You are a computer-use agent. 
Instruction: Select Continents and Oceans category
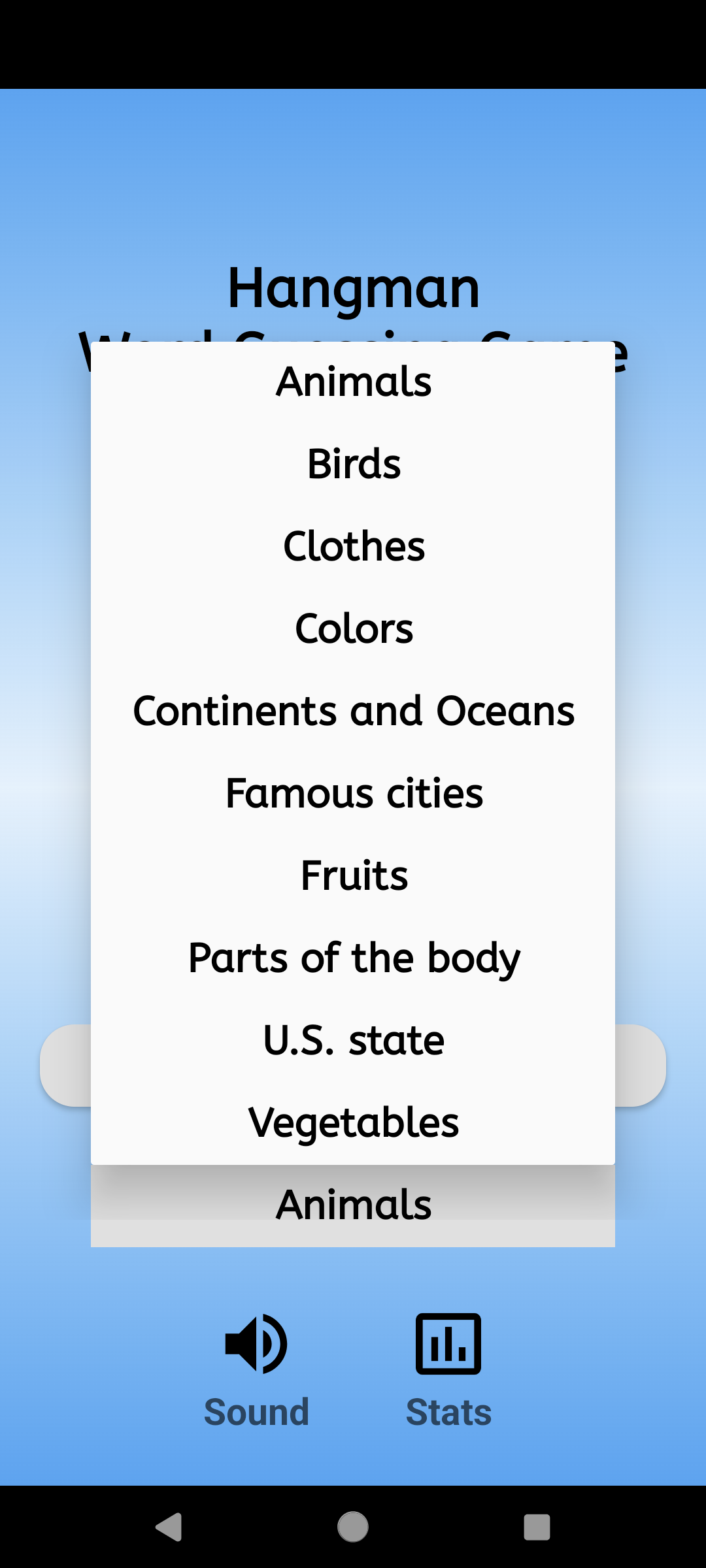point(353,711)
